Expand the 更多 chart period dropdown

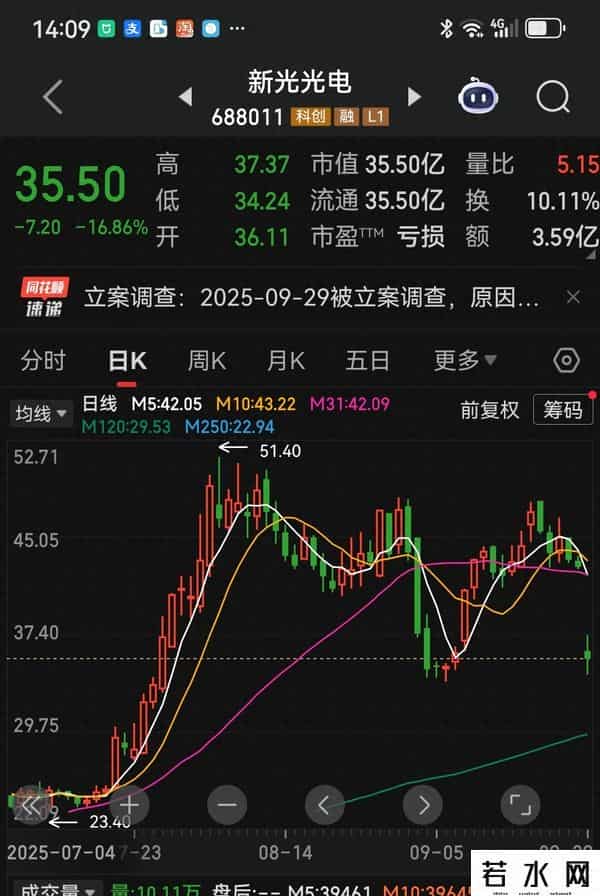pos(465,361)
